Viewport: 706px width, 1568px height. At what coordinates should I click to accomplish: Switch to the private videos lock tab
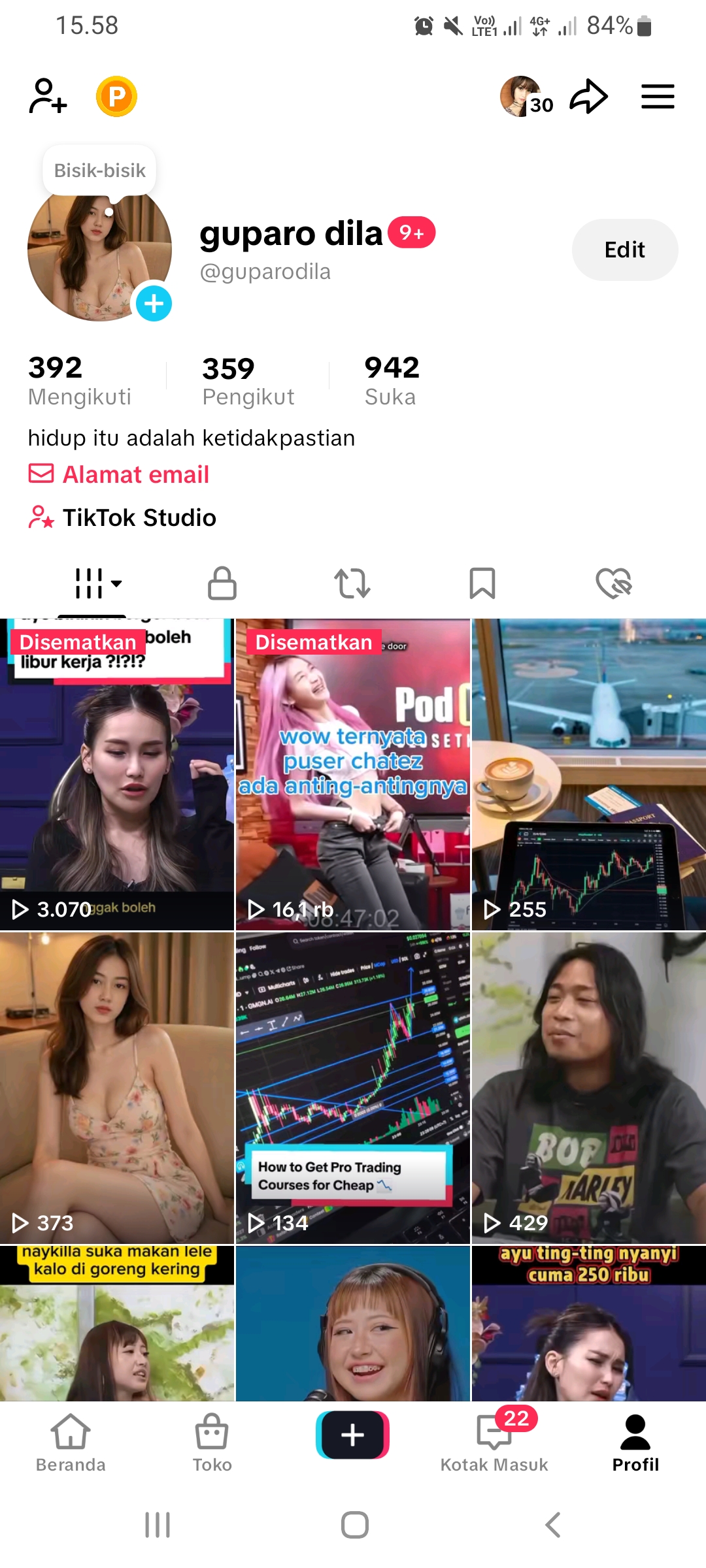222,583
